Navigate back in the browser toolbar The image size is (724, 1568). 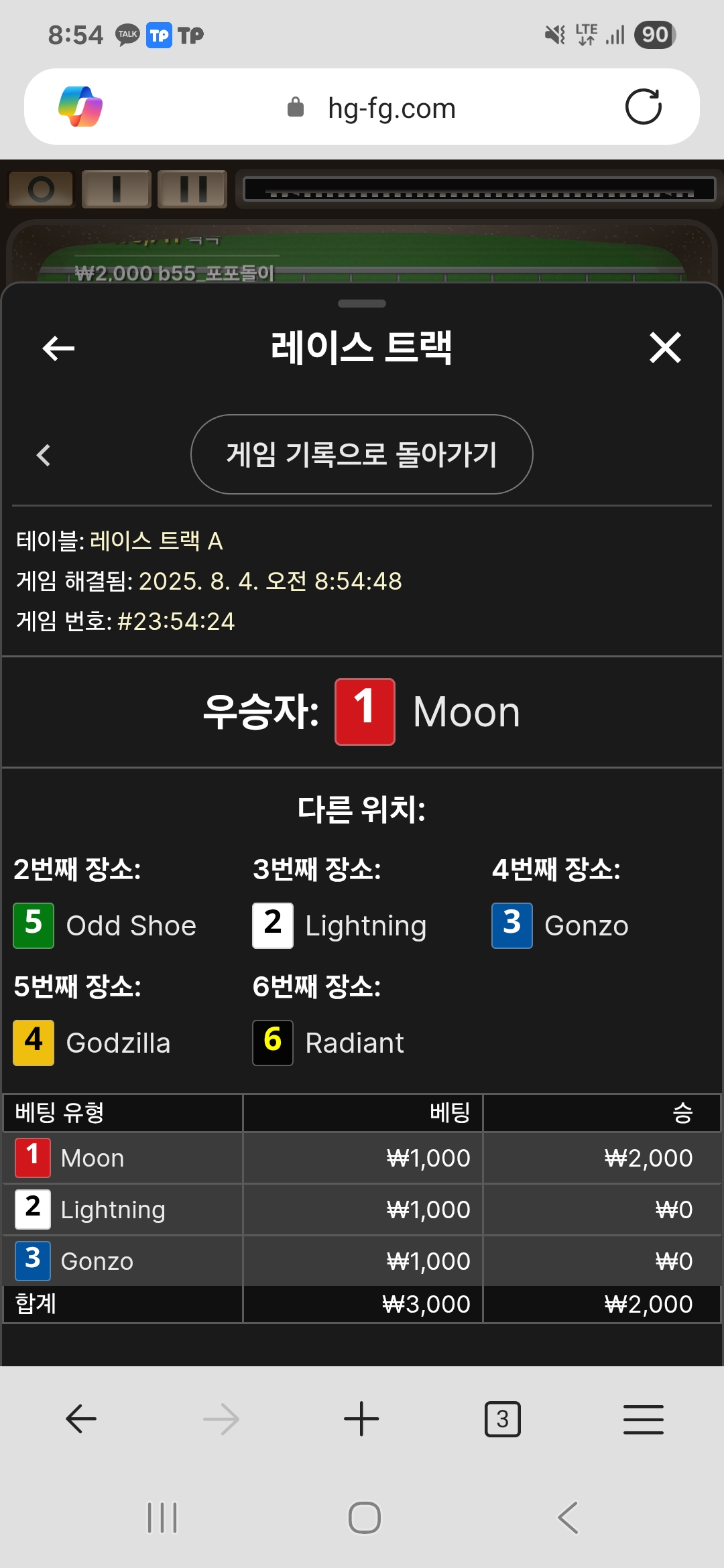pyautogui.click(x=81, y=1419)
